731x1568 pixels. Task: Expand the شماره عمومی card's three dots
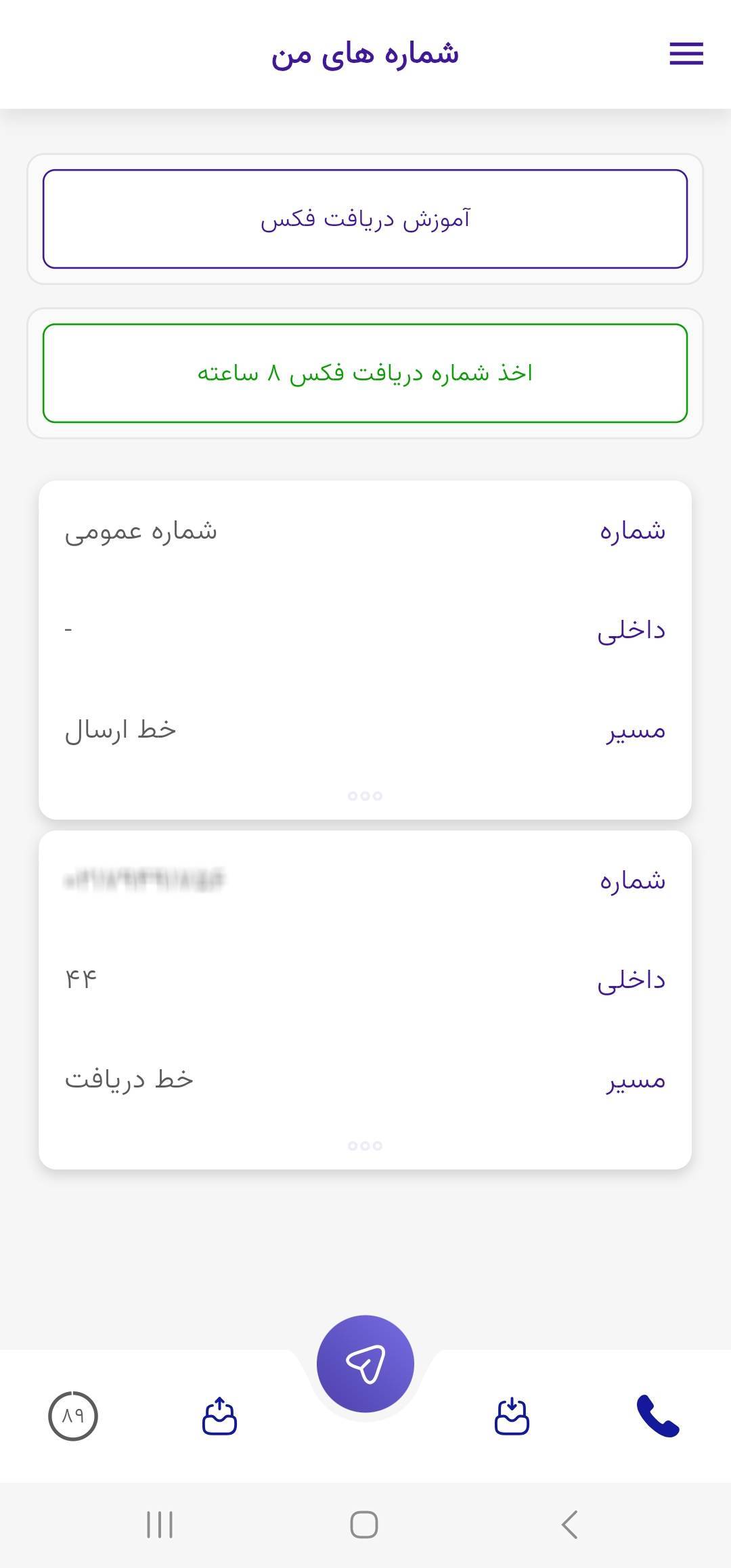tap(365, 796)
